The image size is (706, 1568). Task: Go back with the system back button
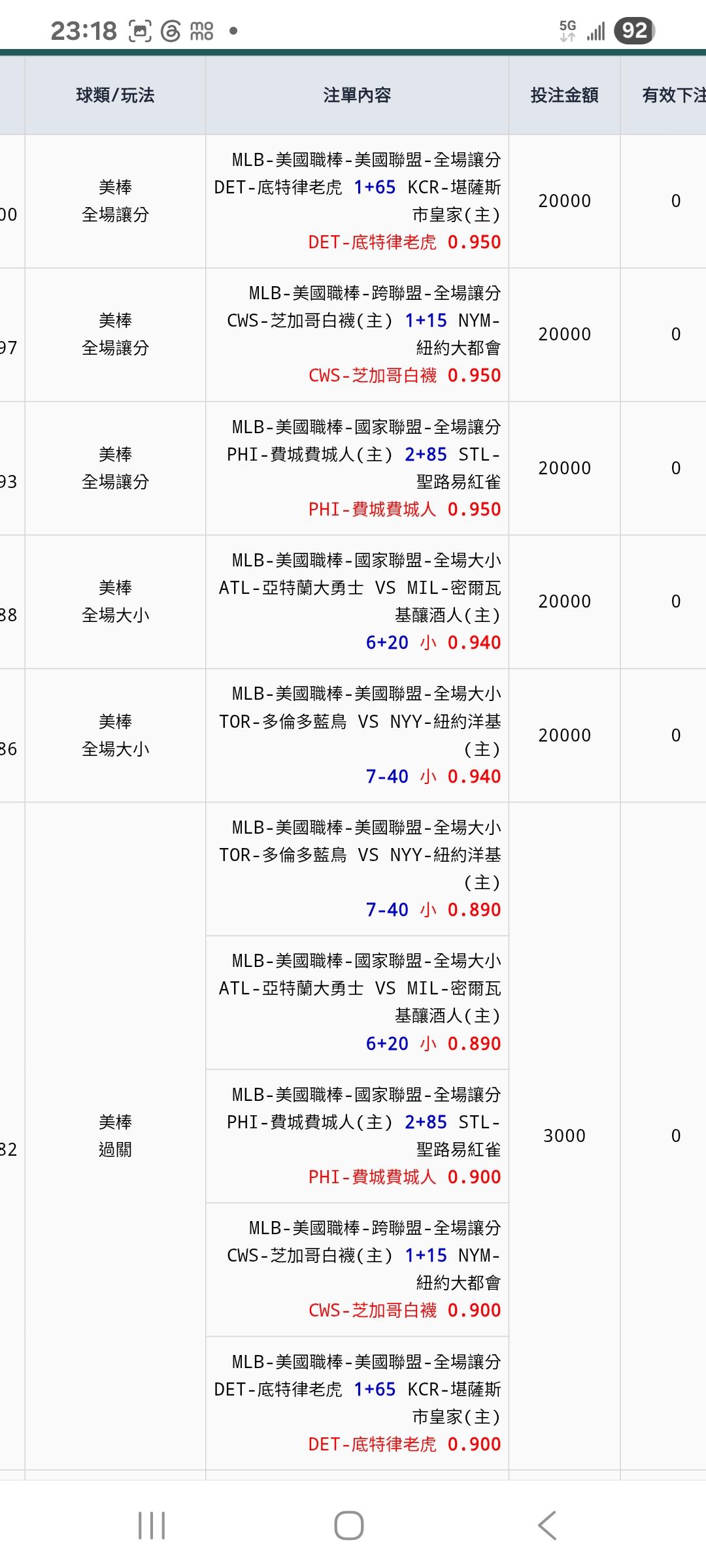pyautogui.click(x=547, y=1526)
